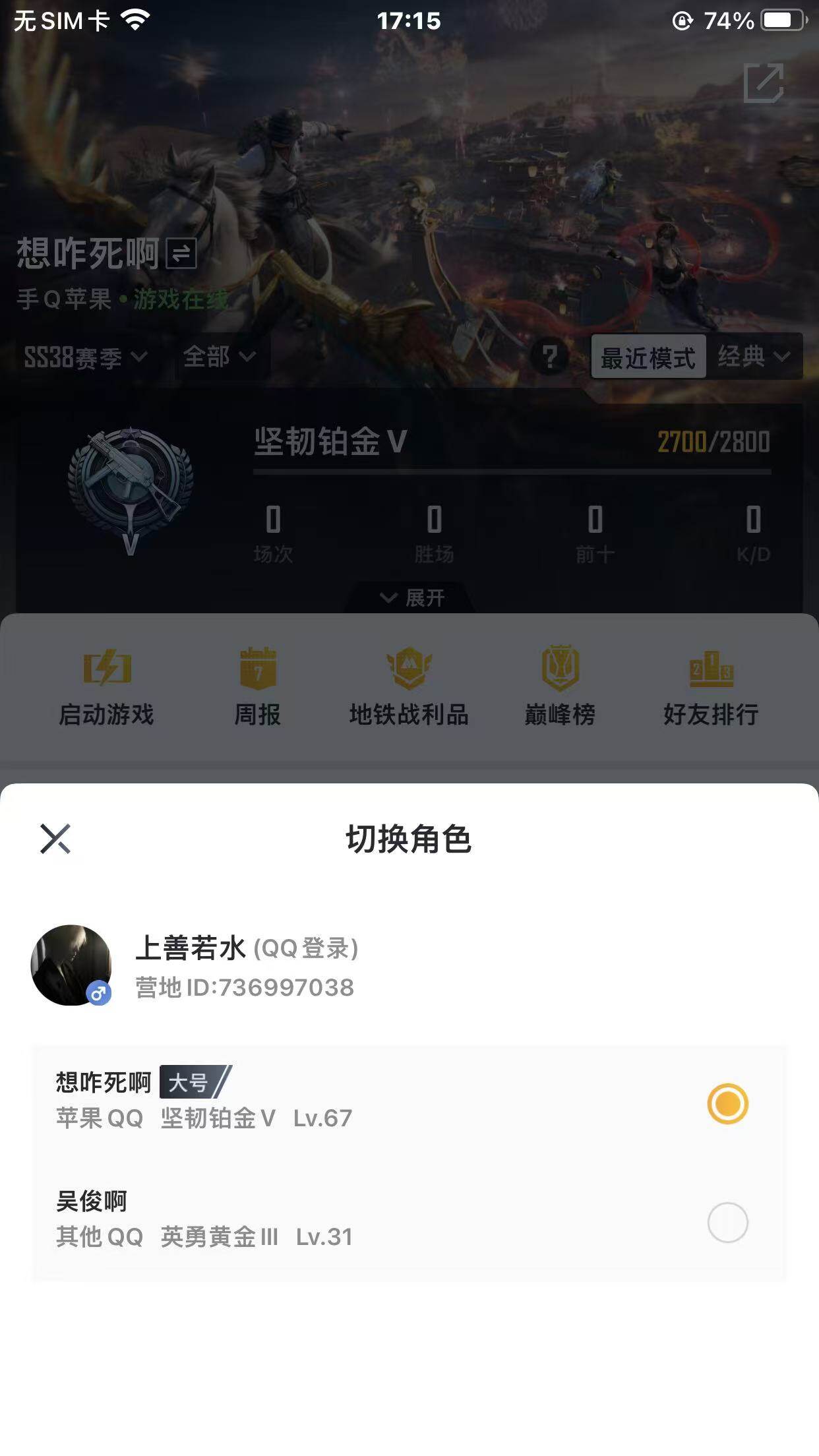Tap the 切换角色 dialog title
This screenshot has height=1456, width=819.
[x=409, y=837]
